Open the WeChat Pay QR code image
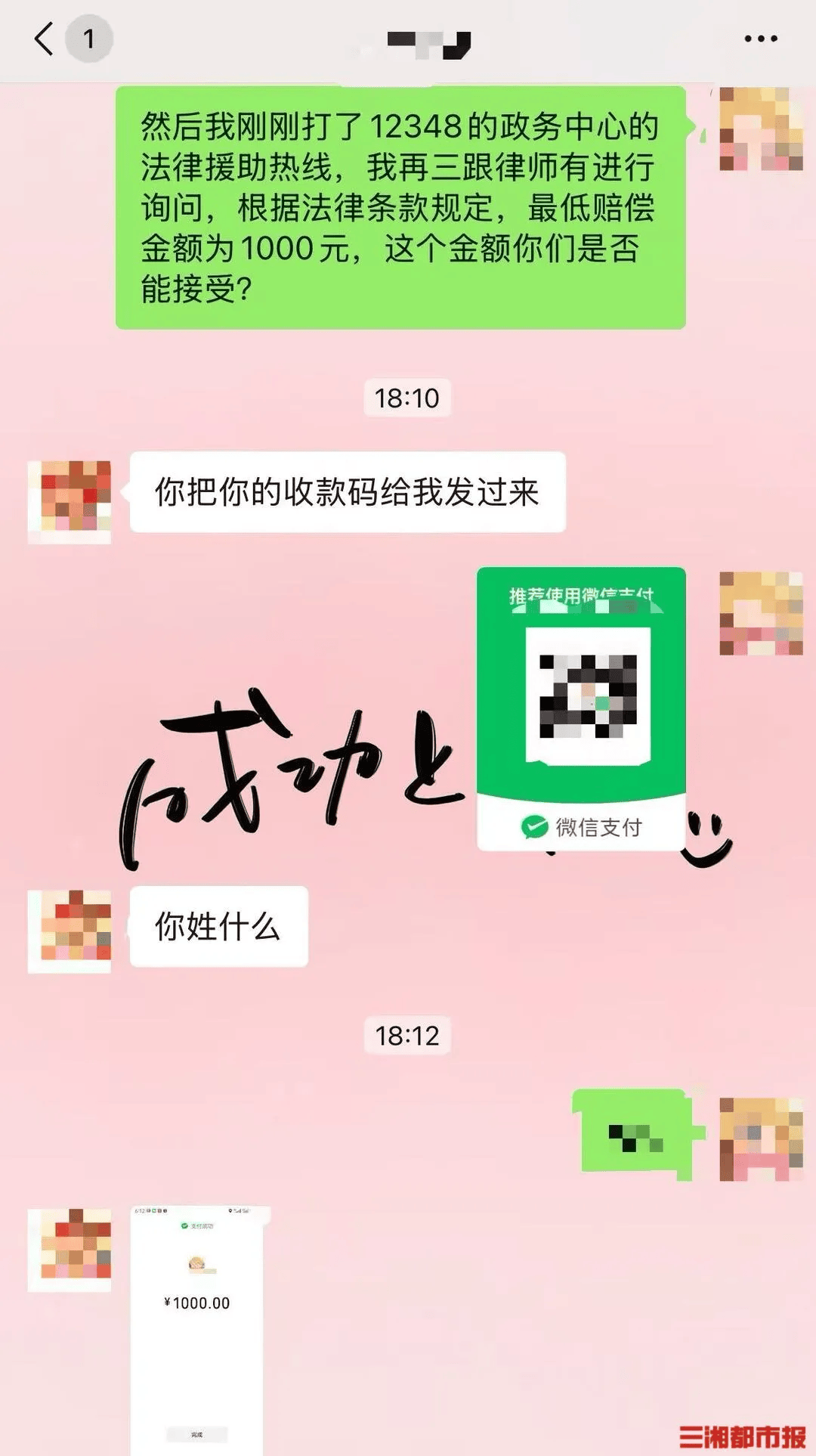The height and width of the screenshot is (1456, 816). pos(581,708)
